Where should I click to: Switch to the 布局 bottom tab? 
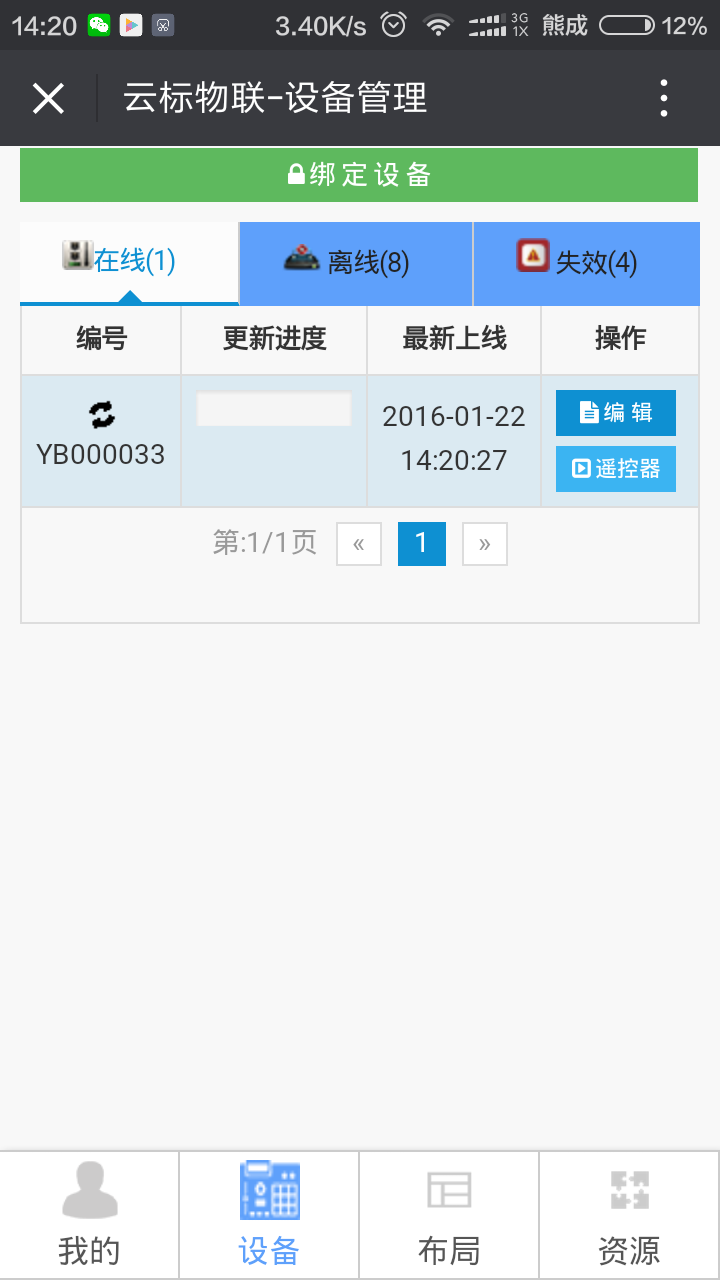click(449, 1215)
